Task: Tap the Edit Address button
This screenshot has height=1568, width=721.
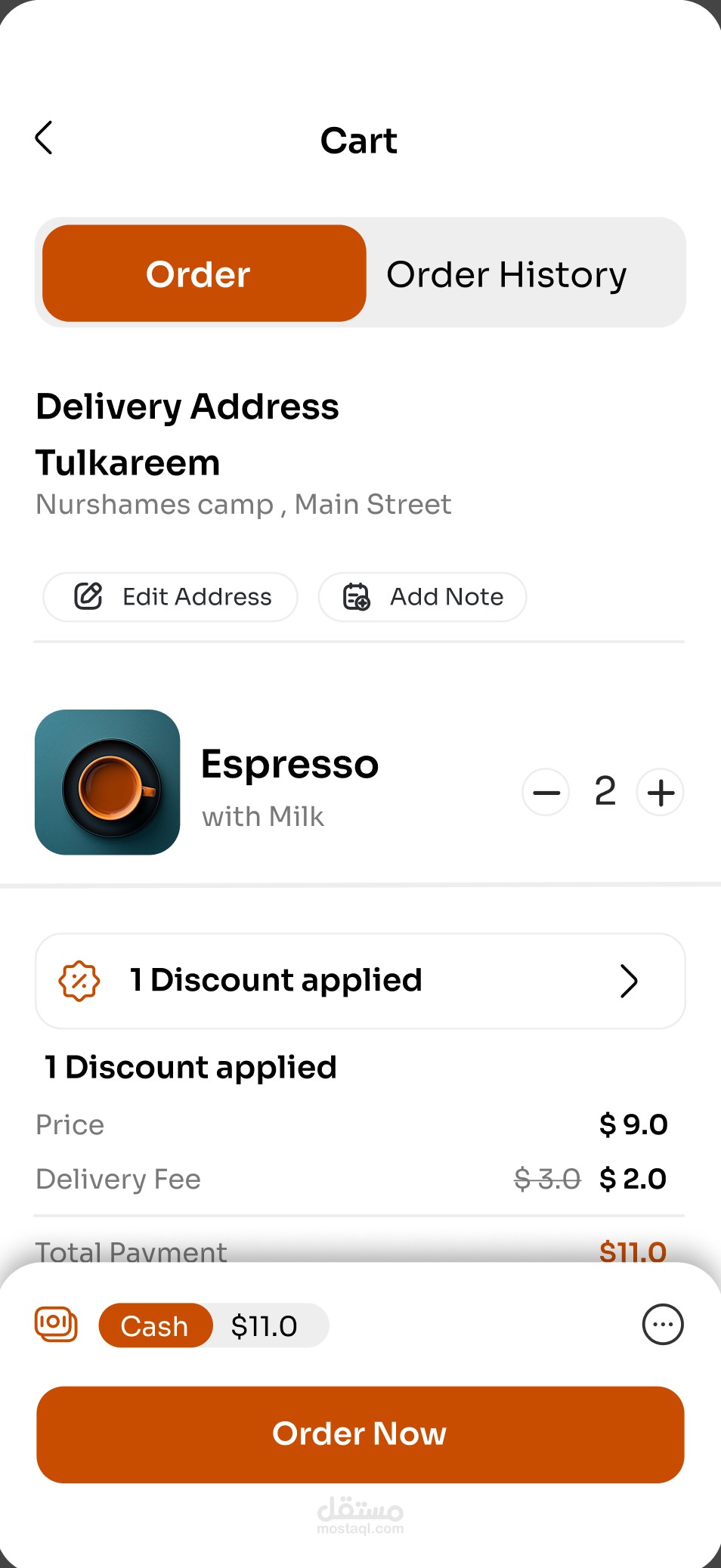Action: 171,597
